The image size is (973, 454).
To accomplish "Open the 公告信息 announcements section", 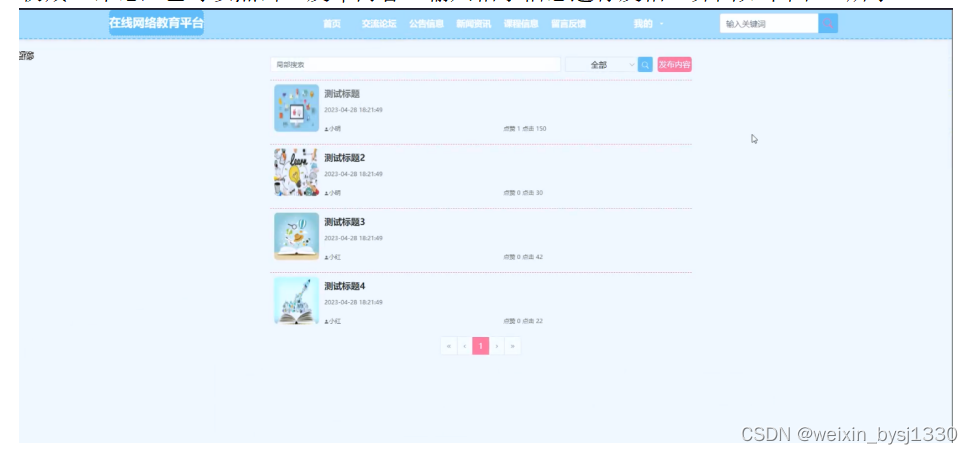I will click(x=426, y=24).
